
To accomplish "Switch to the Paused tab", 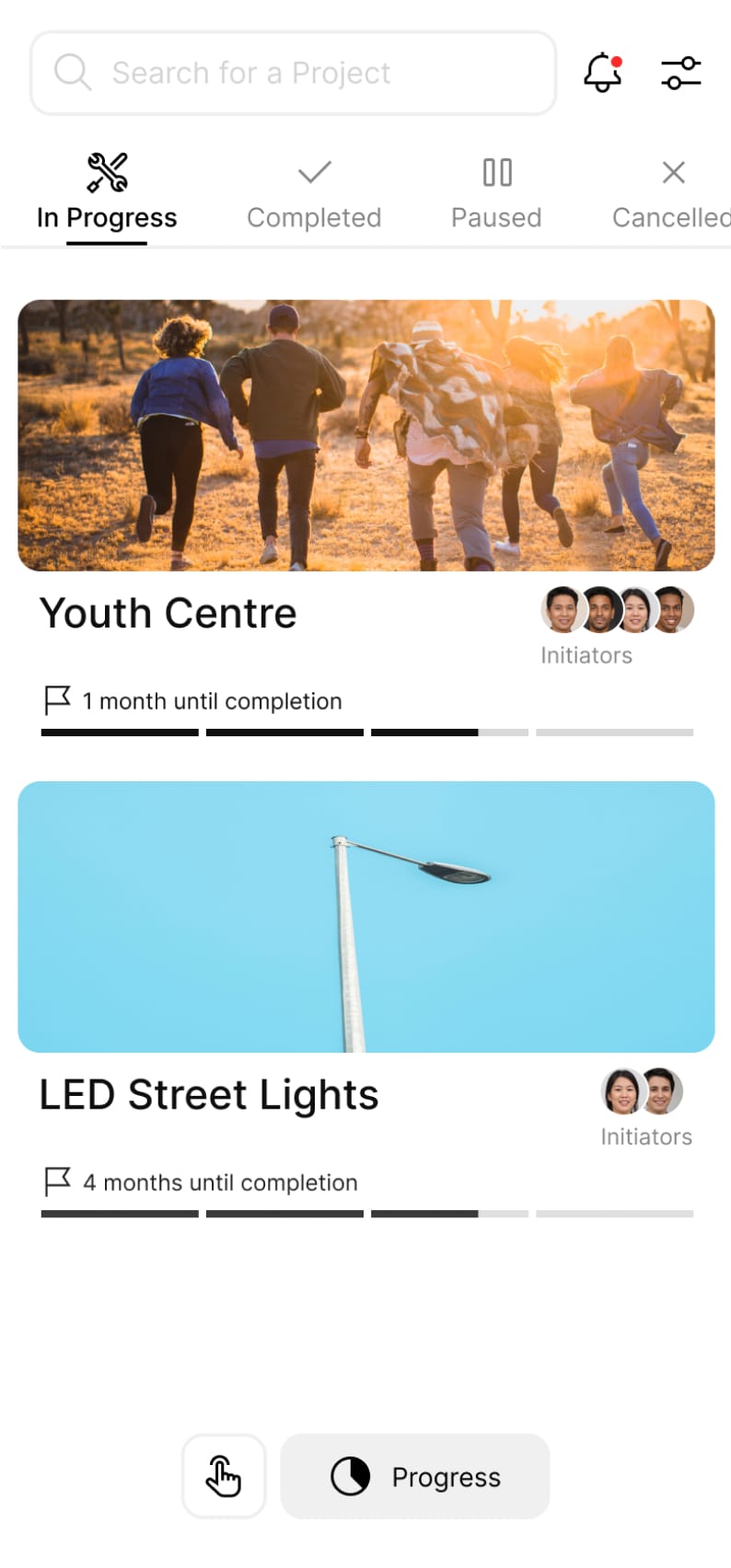I will 496,195.
